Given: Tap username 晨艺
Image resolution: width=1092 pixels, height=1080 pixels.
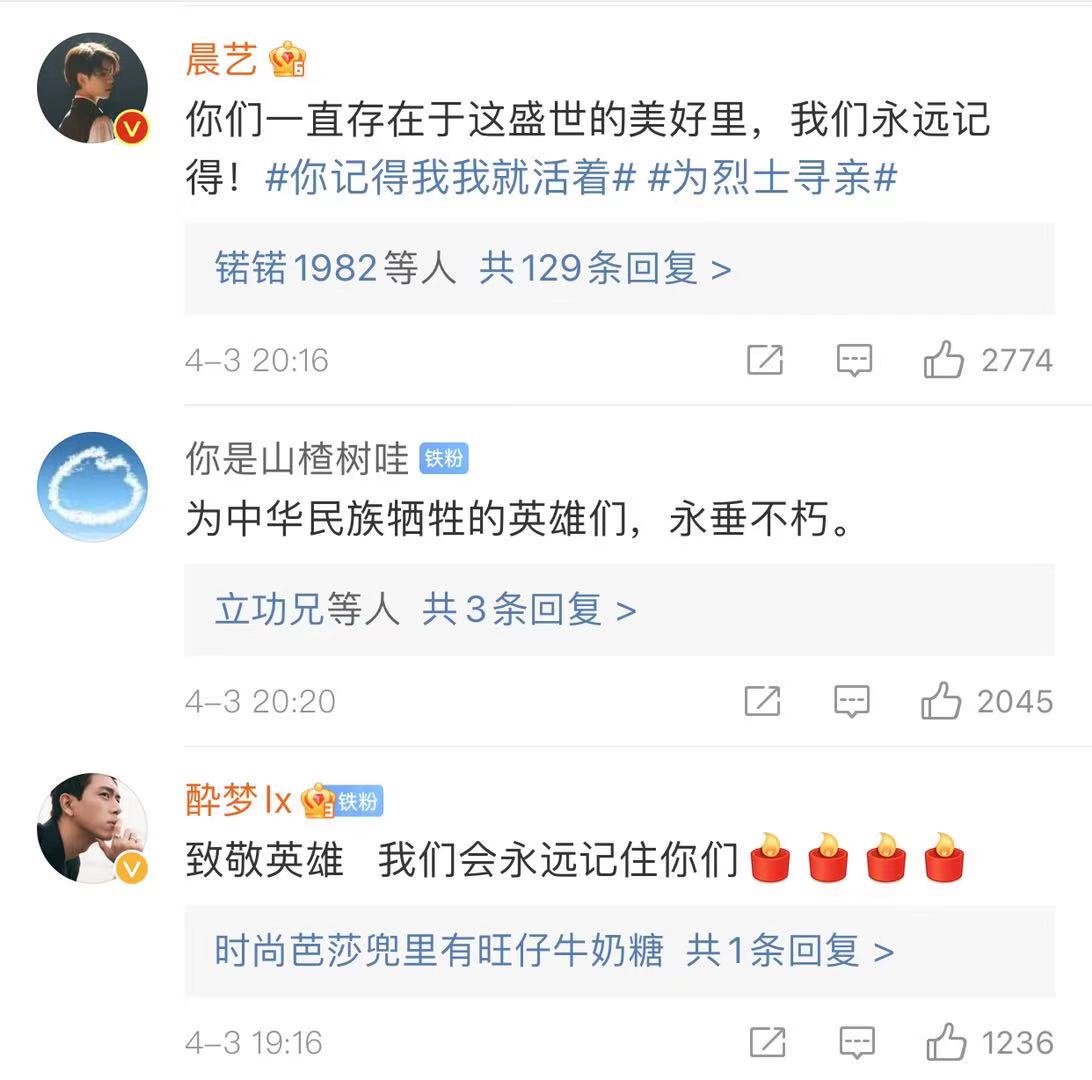Looking at the screenshot, I should click(x=221, y=61).
